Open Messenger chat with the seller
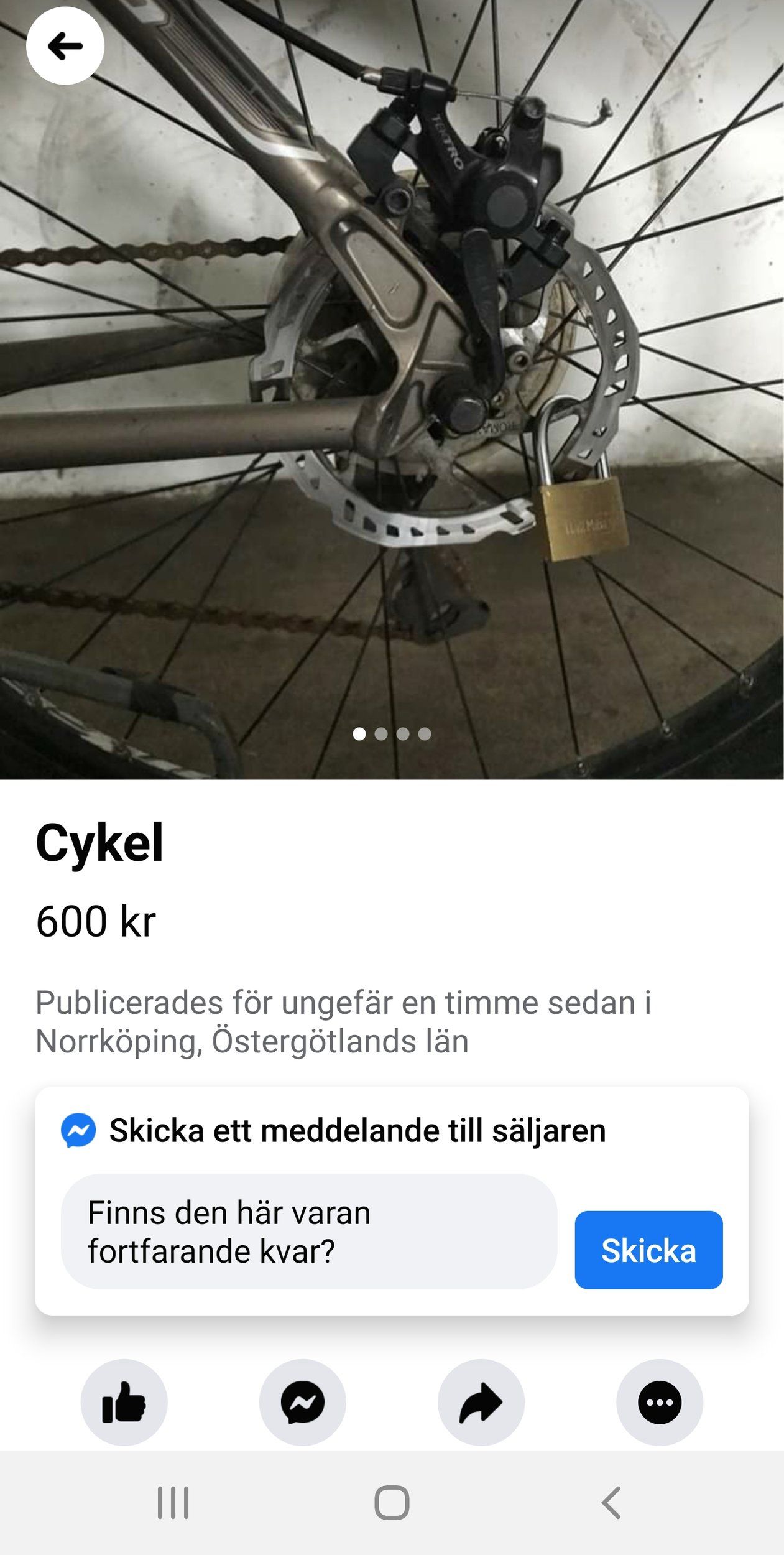Viewport: 784px width, 1555px height. 302,1402
